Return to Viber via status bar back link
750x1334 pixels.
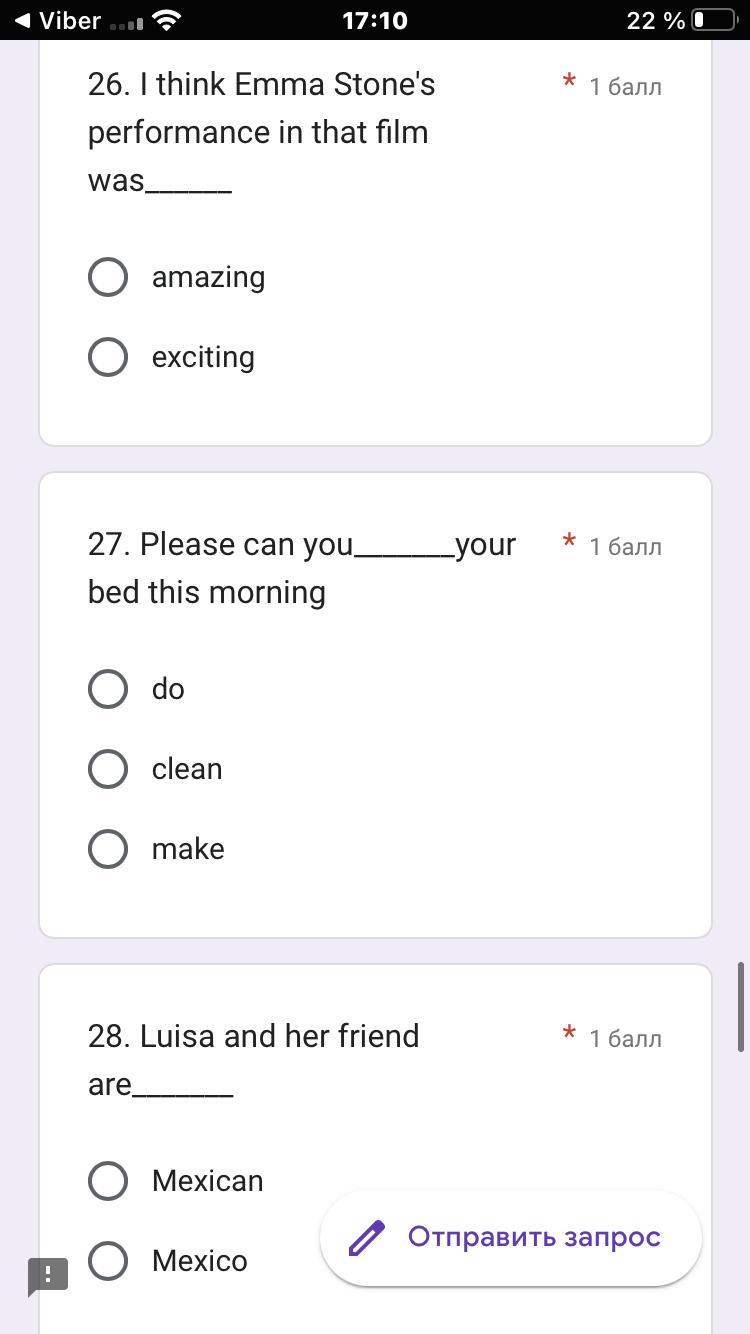point(58,20)
